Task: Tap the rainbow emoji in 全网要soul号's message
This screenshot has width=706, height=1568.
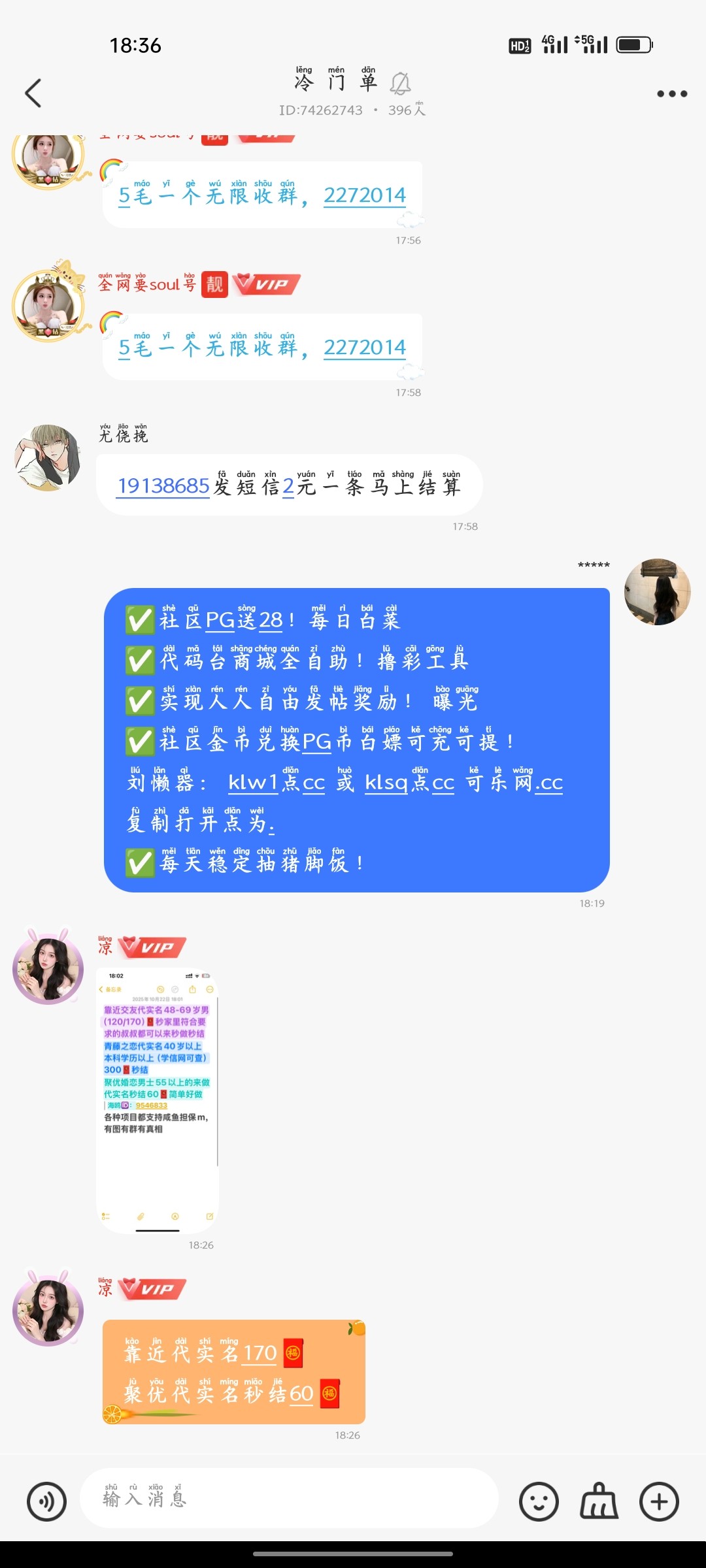Action: 112,322
